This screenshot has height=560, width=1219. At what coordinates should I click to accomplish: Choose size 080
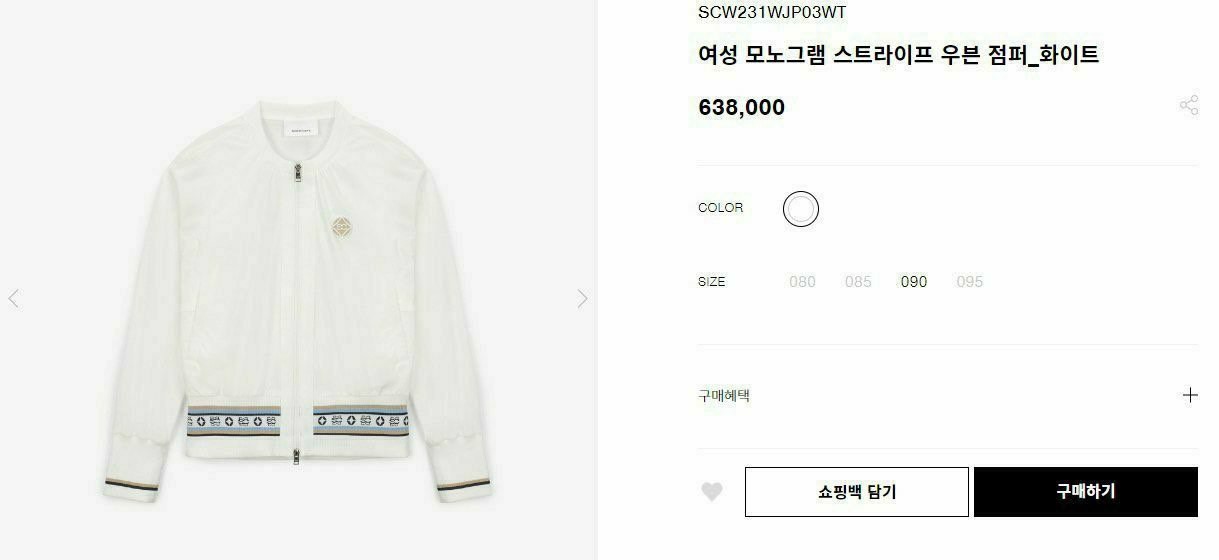pyautogui.click(x=802, y=282)
